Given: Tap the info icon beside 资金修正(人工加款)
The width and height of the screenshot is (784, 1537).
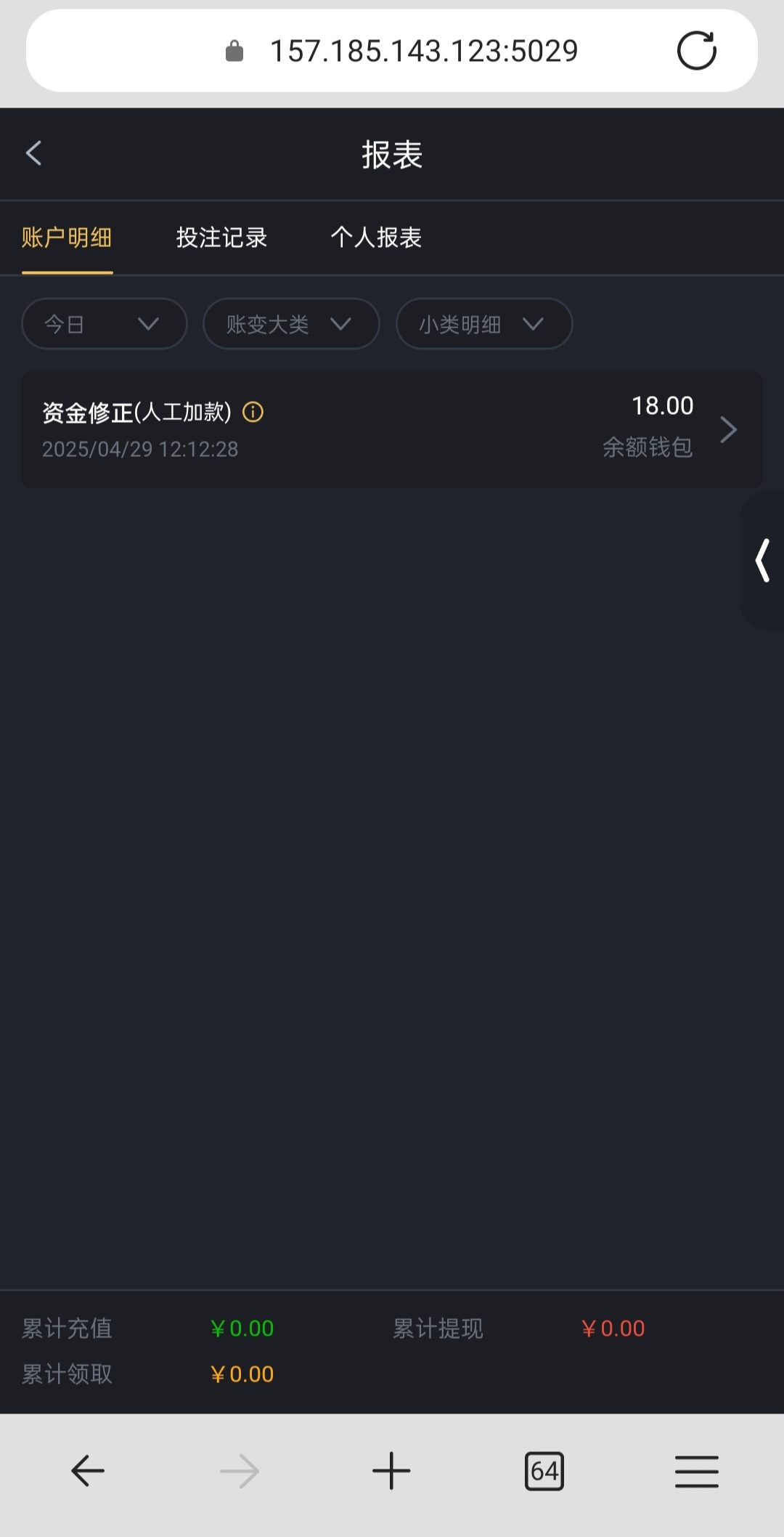Looking at the screenshot, I should [x=253, y=413].
